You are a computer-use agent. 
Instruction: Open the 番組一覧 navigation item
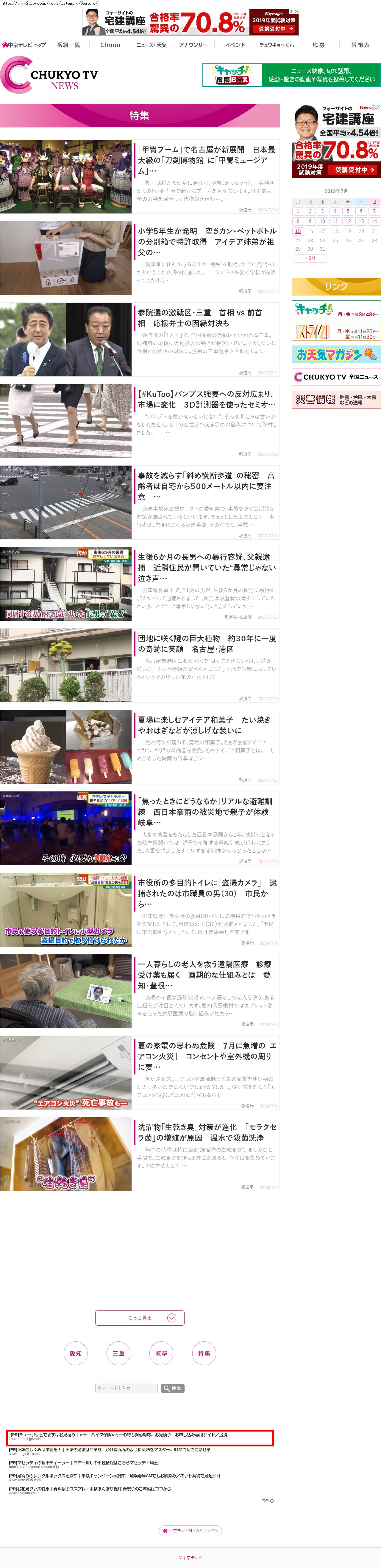pos(68,45)
